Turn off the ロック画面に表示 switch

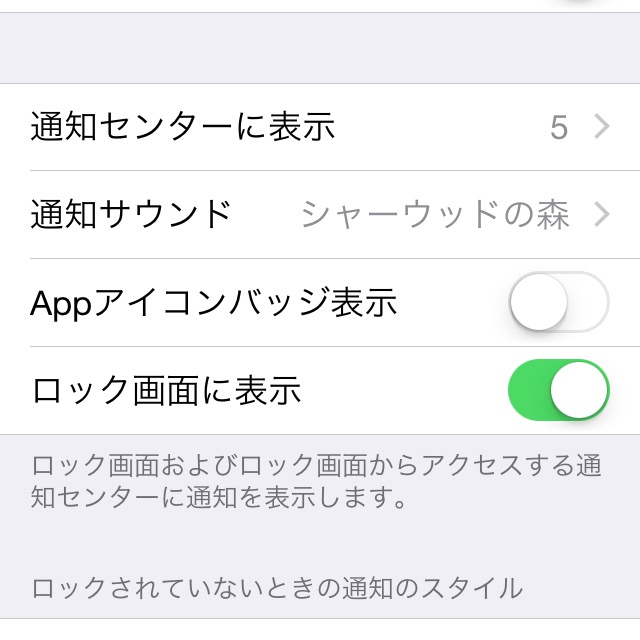coord(558,390)
